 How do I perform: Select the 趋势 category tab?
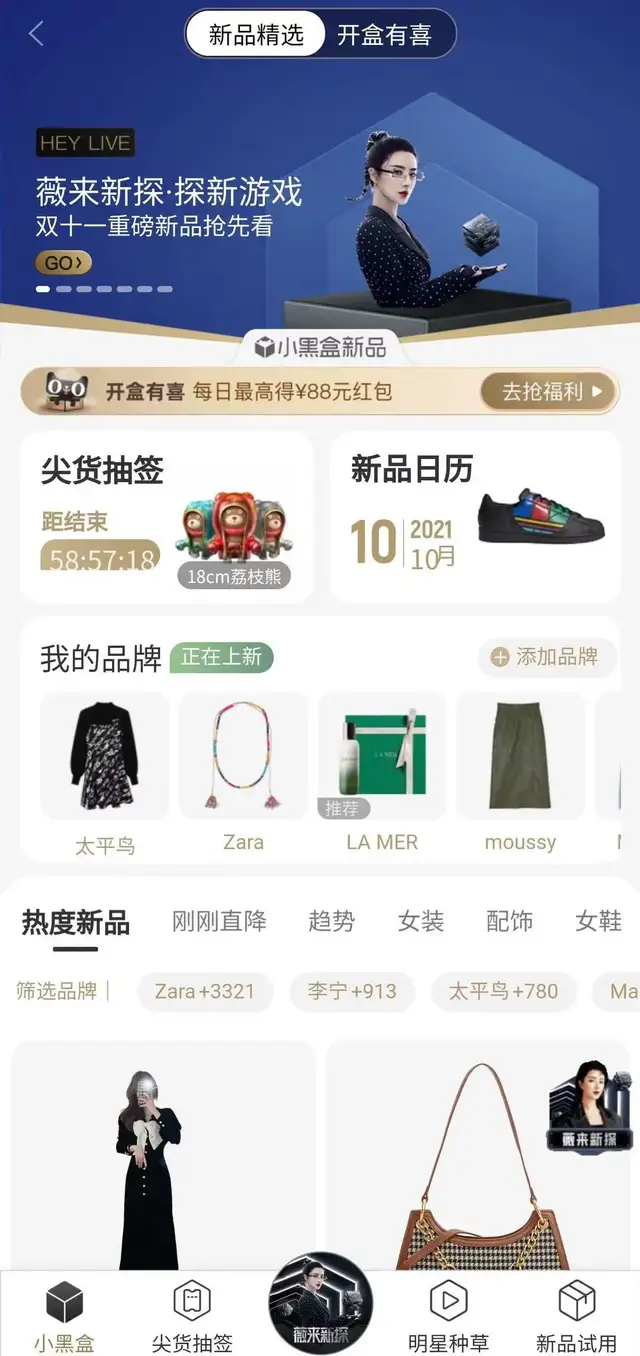tap(331, 921)
